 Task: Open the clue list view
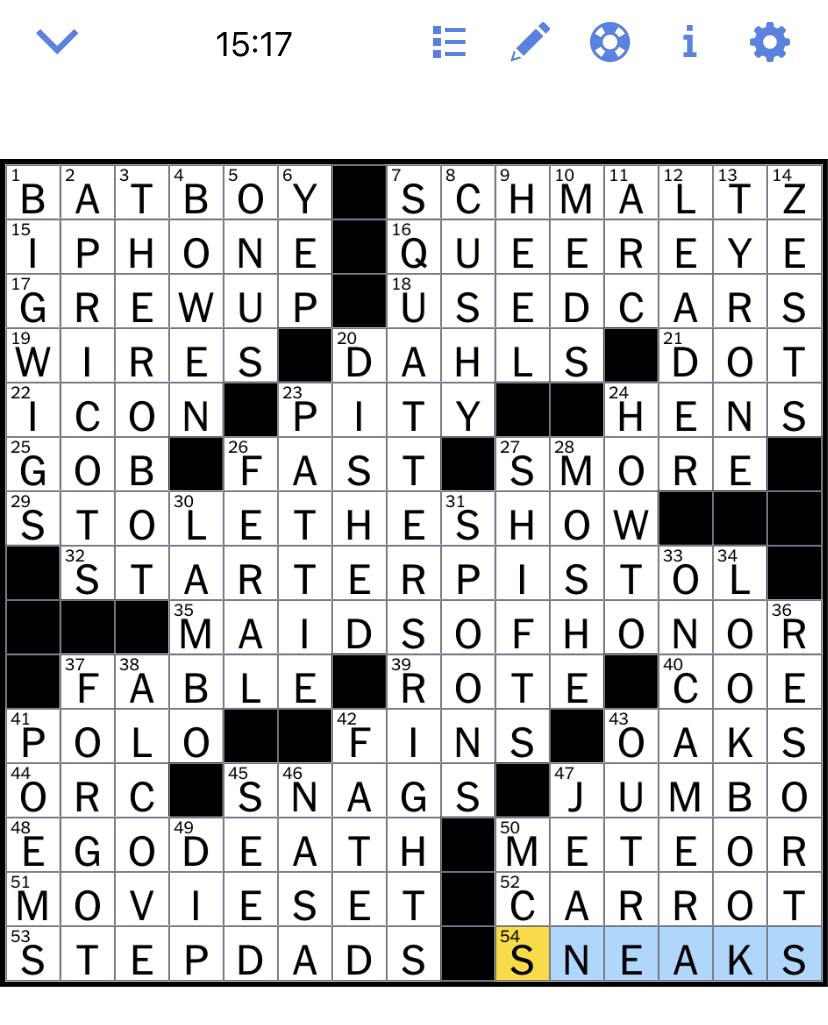[450, 42]
